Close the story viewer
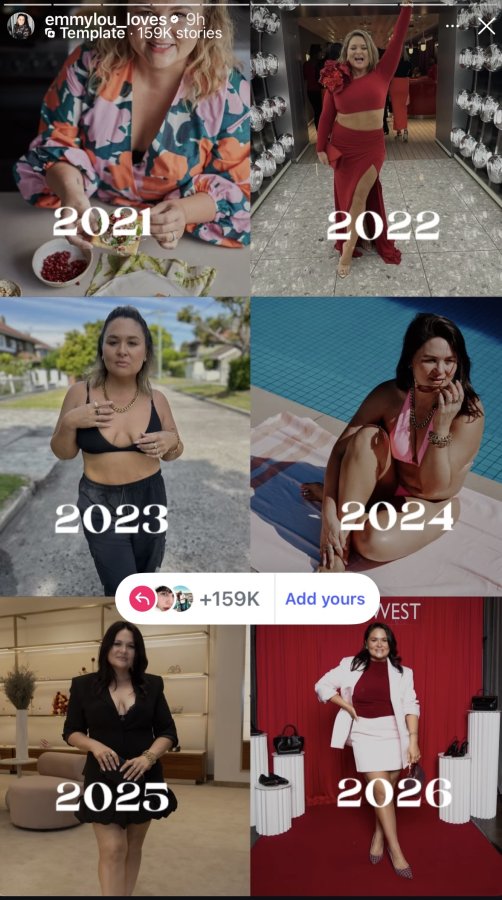 coord(487,26)
